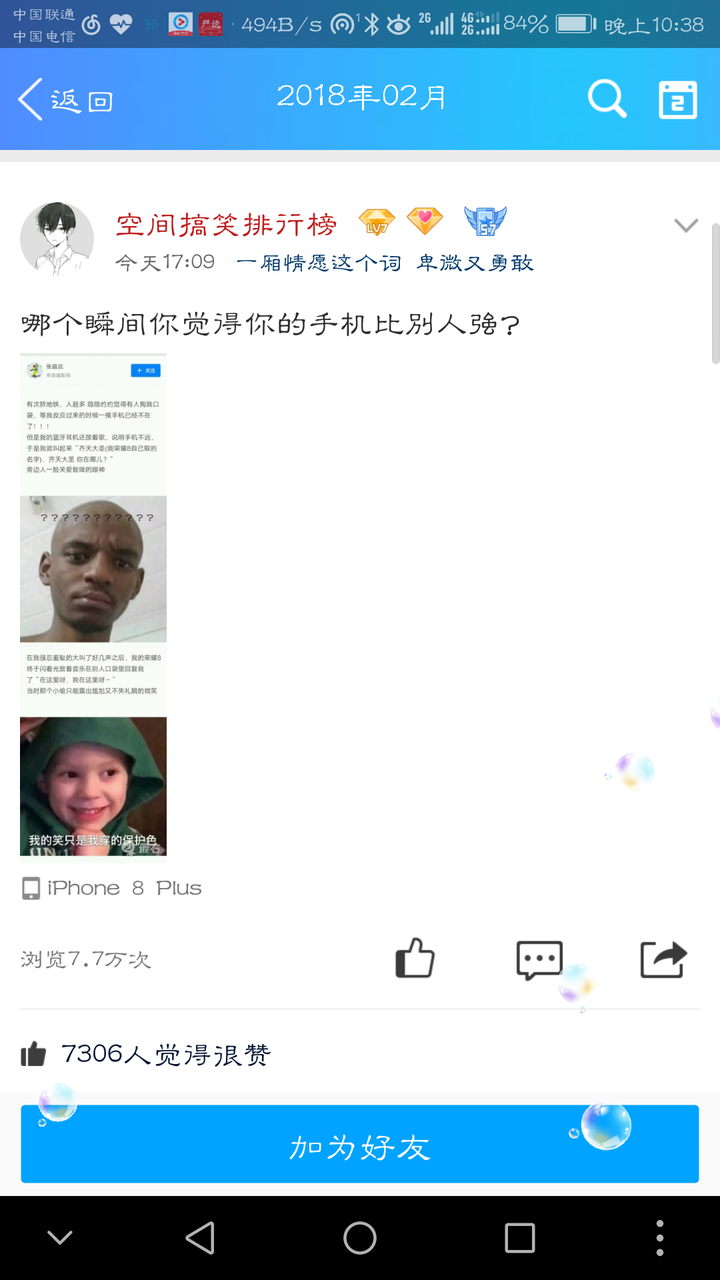Open search in the top bar
The height and width of the screenshot is (1280, 720).
tap(606, 99)
